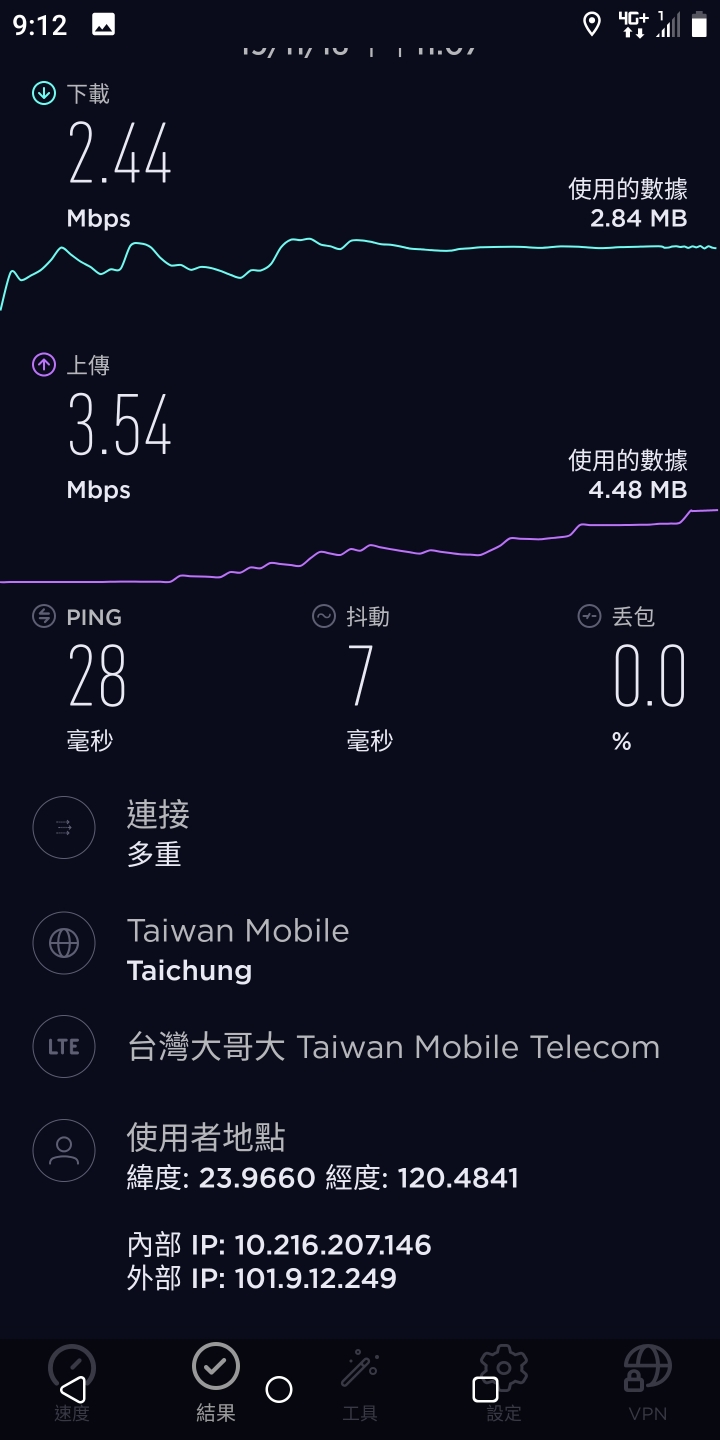This screenshot has height=1440, width=720.
Task: Tap the system back button
Action: pyautogui.click(x=72, y=1389)
